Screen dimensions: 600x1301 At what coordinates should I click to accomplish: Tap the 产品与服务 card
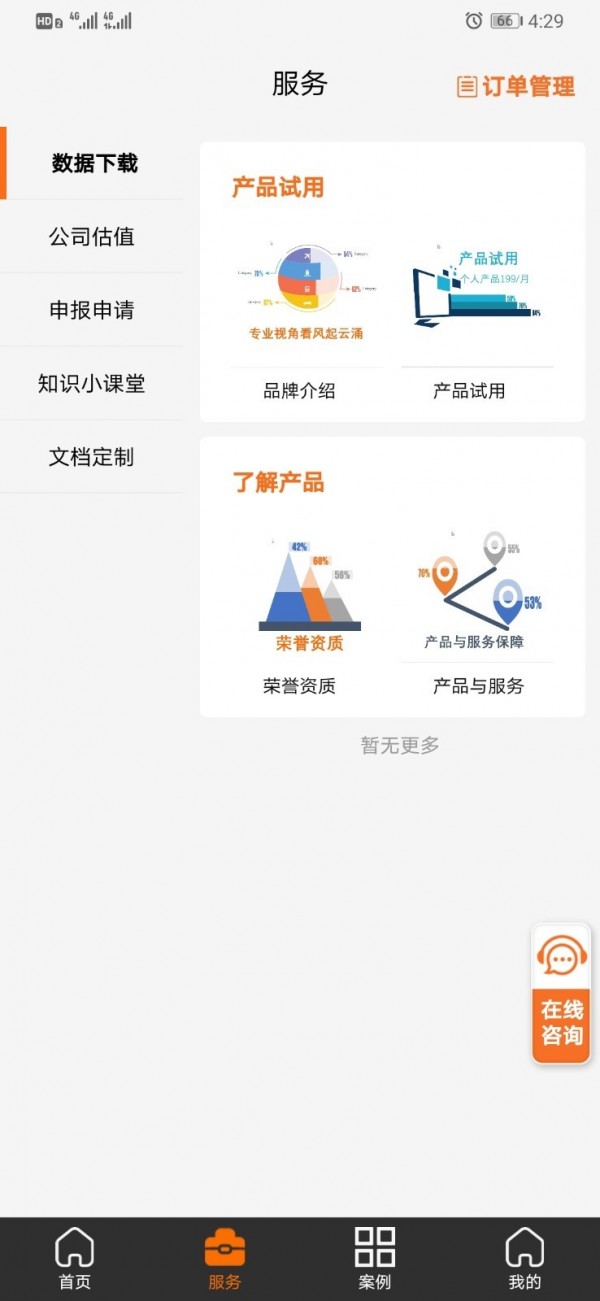(476, 612)
